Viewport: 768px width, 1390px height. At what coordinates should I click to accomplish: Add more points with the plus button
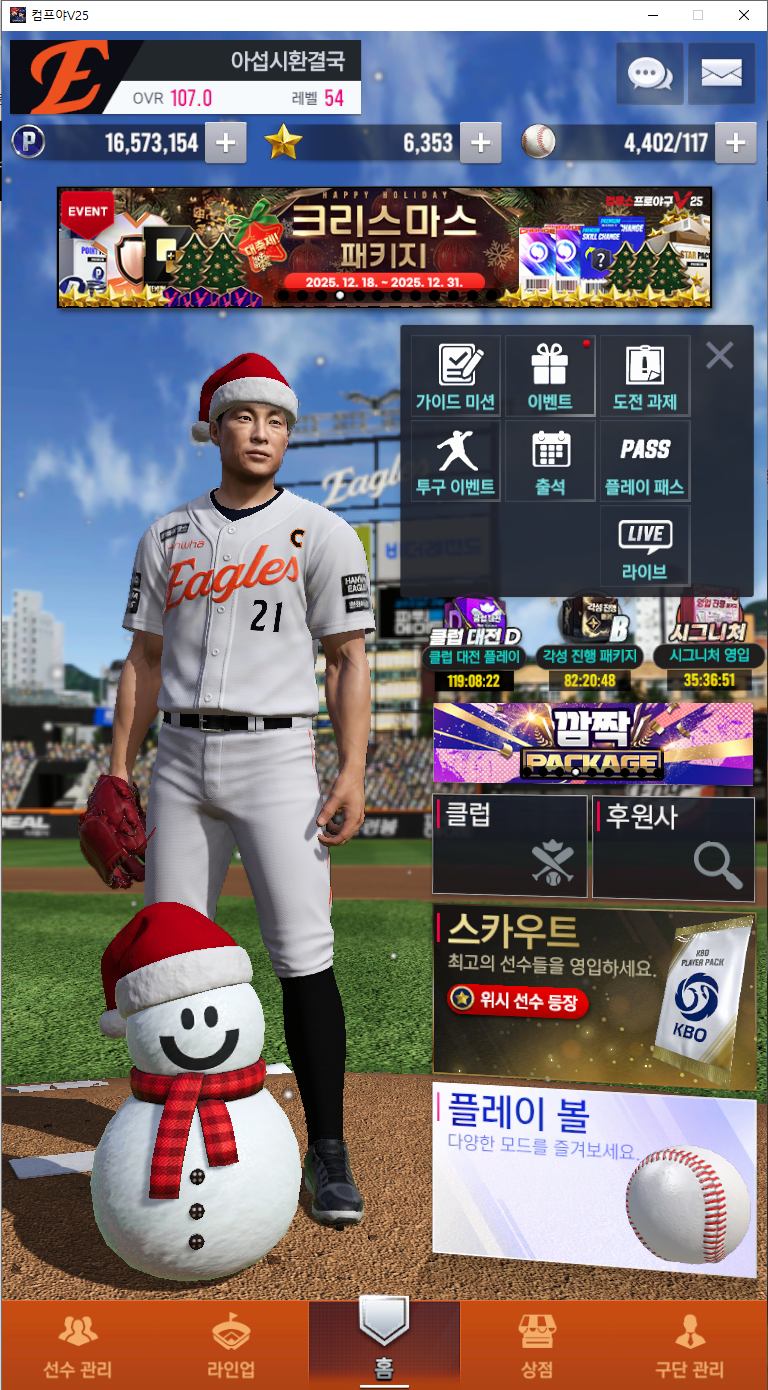225,143
